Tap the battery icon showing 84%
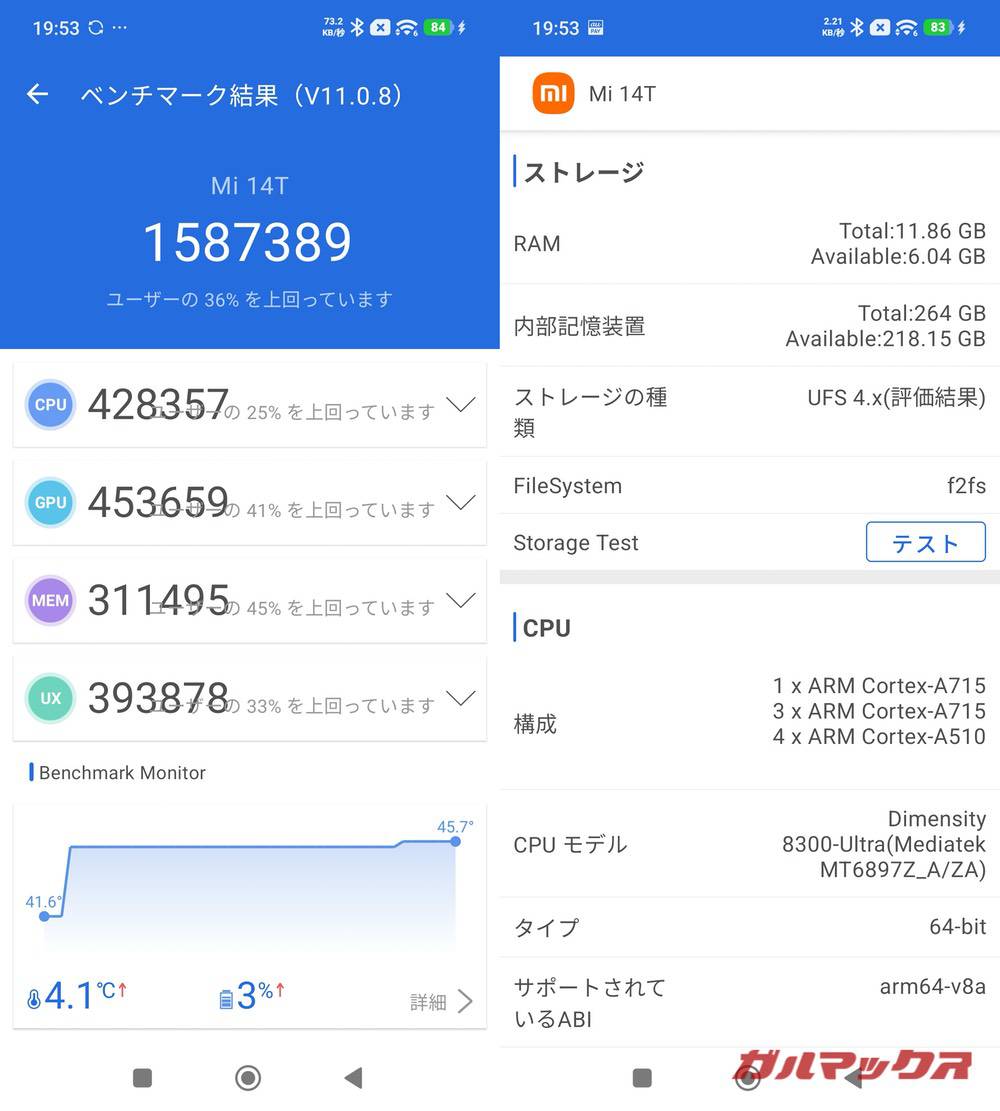 [438, 27]
